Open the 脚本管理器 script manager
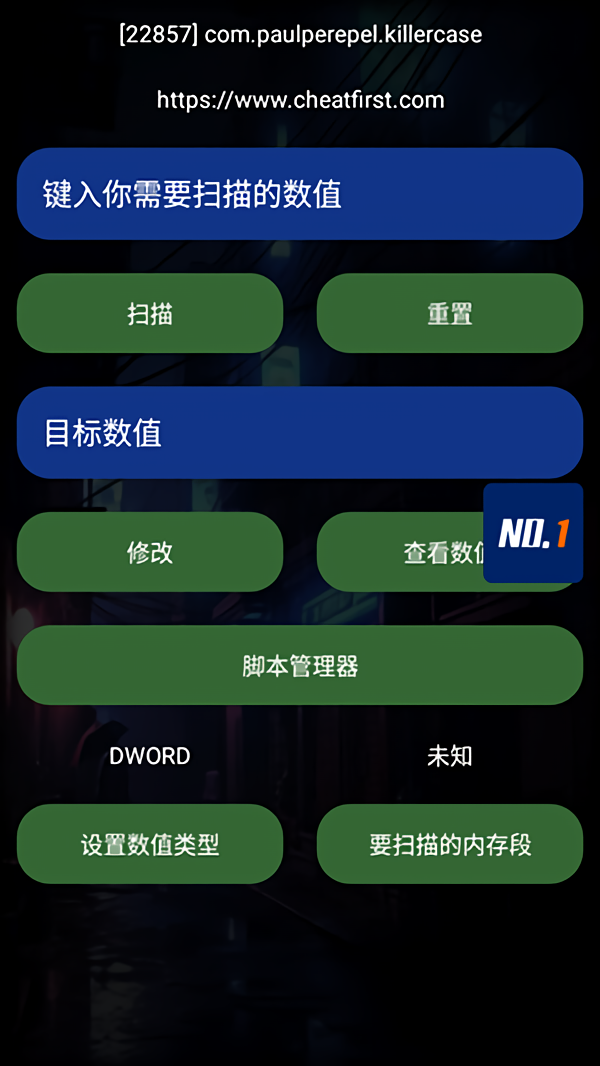The image size is (600, 1066). (300, 665)
